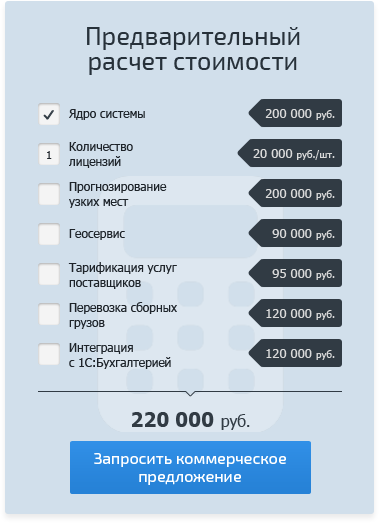379x523 pixels.
Task: Select the Геосервис checkbox
Action: pos(49,234)
